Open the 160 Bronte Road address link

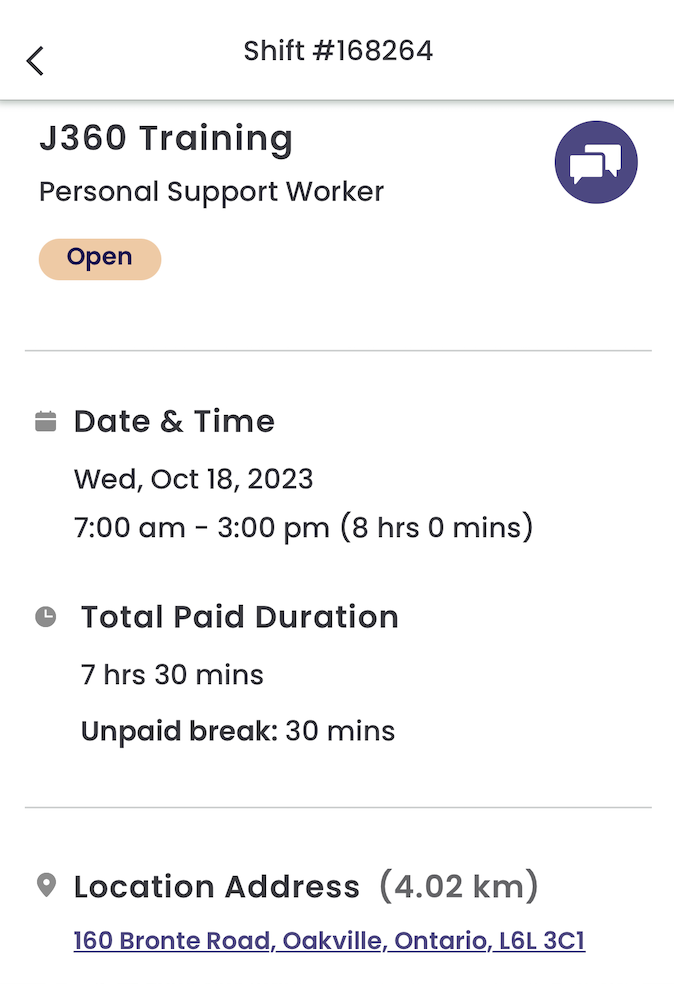coord(329,941)
